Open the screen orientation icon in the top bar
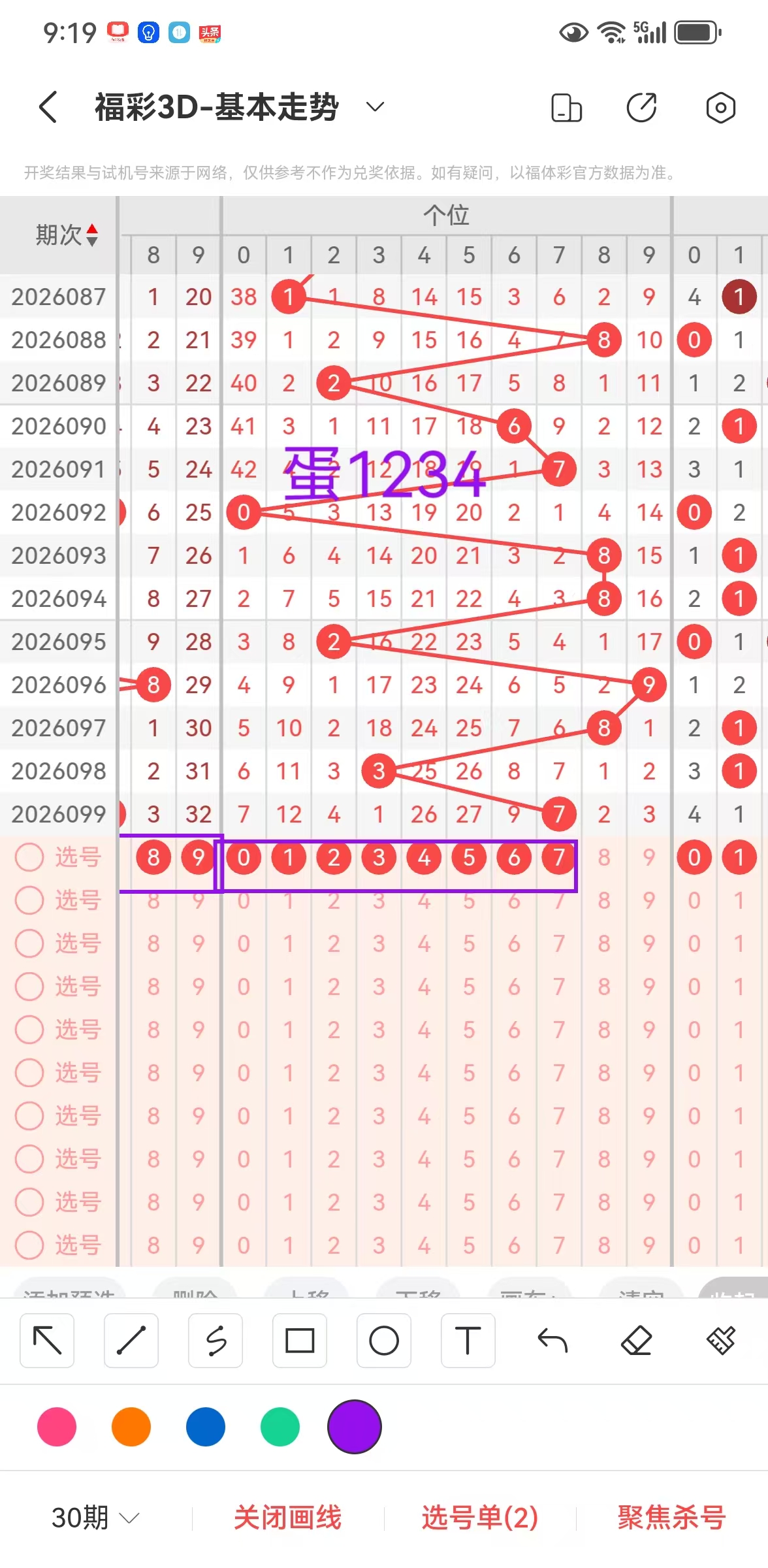The image size is (768, 1568). [566, 108]
